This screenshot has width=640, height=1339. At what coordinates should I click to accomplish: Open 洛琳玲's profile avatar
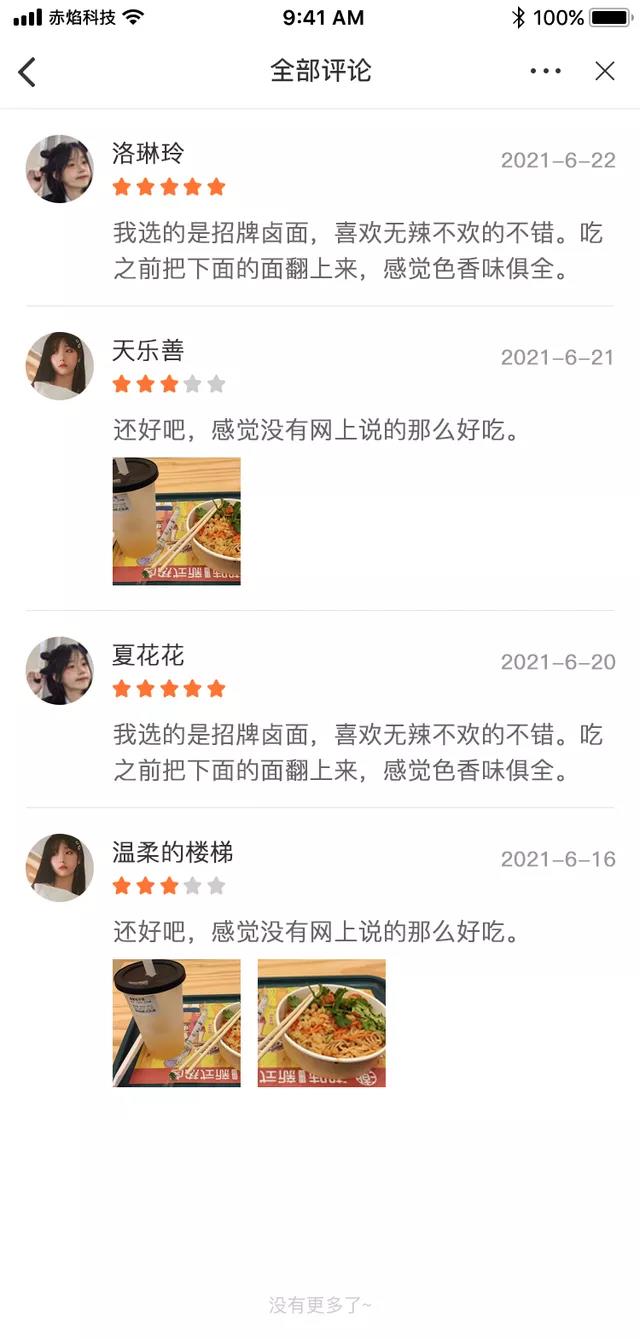(59, 169)
